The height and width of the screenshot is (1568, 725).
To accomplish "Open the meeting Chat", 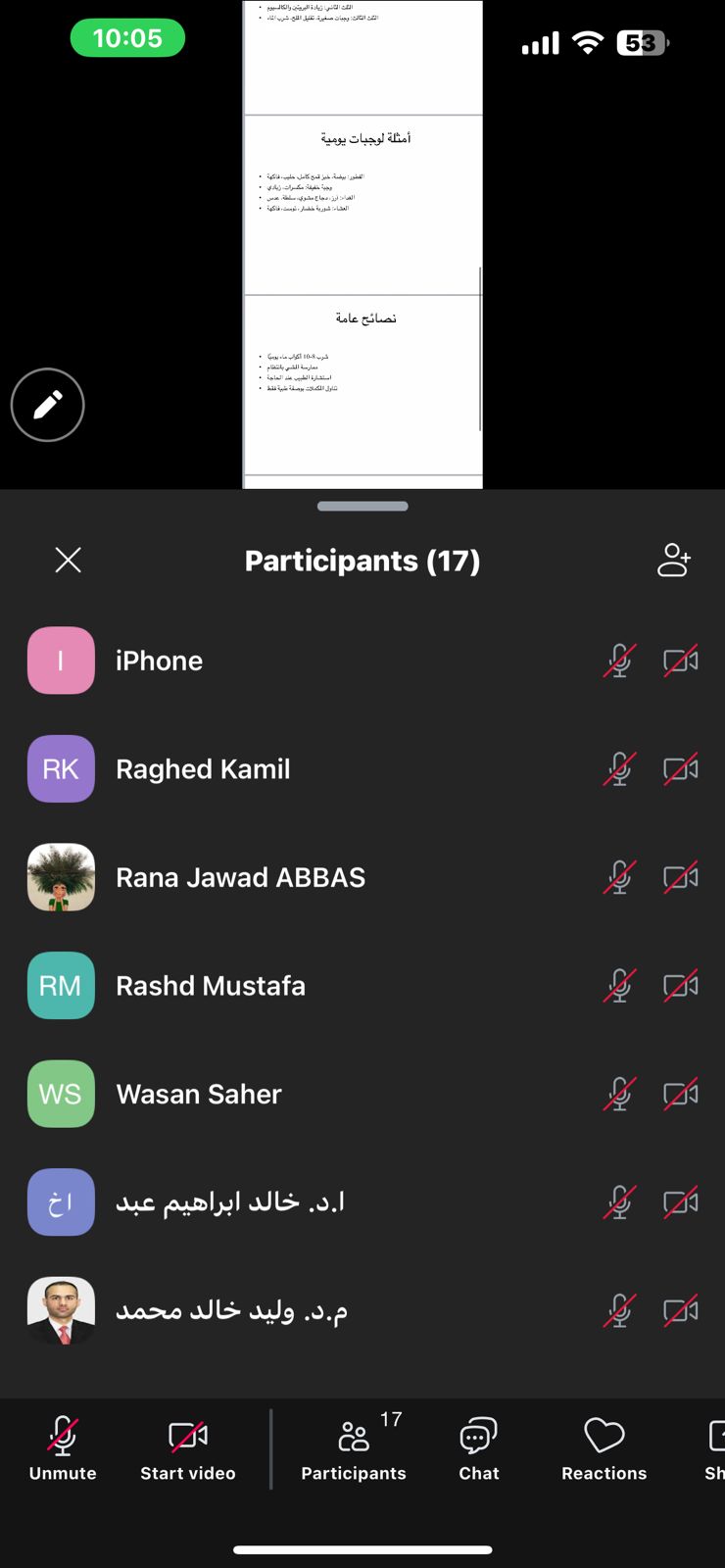I will pos(478,1448).
